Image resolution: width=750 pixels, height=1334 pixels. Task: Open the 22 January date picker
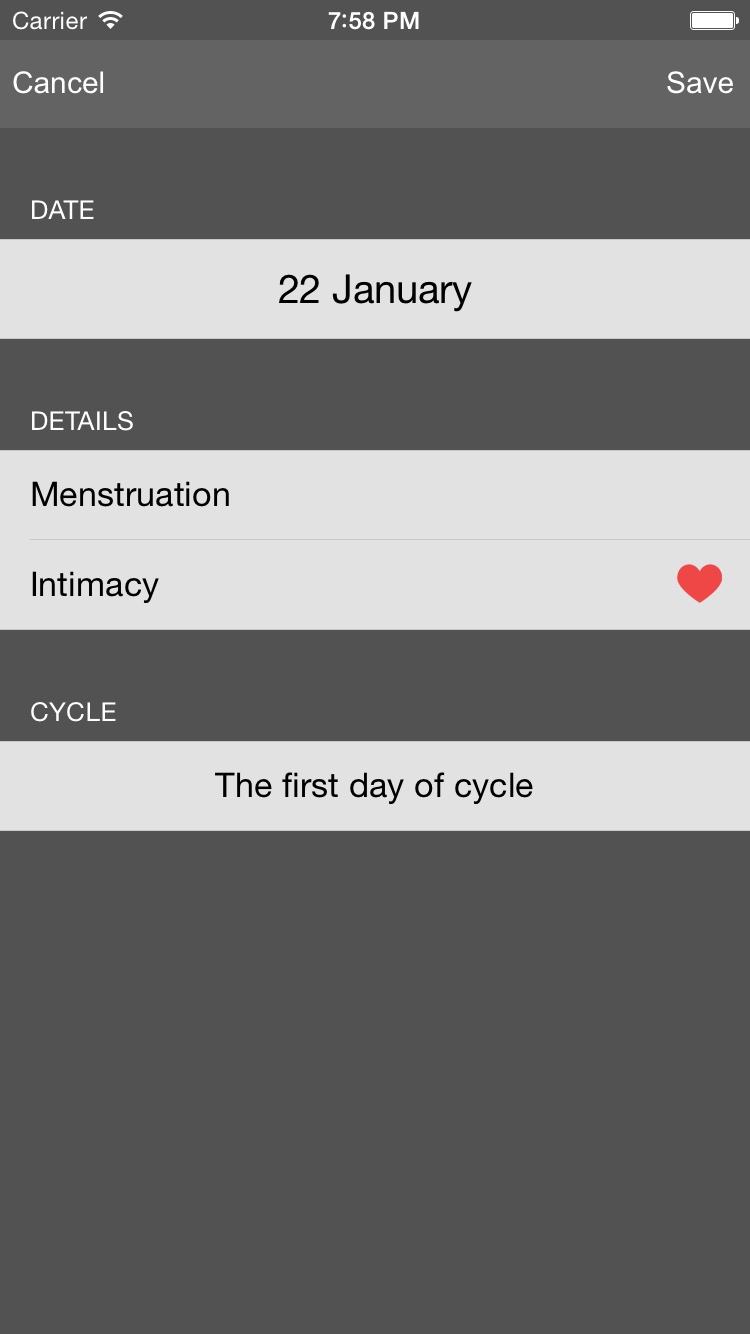(x=375, y=289)
